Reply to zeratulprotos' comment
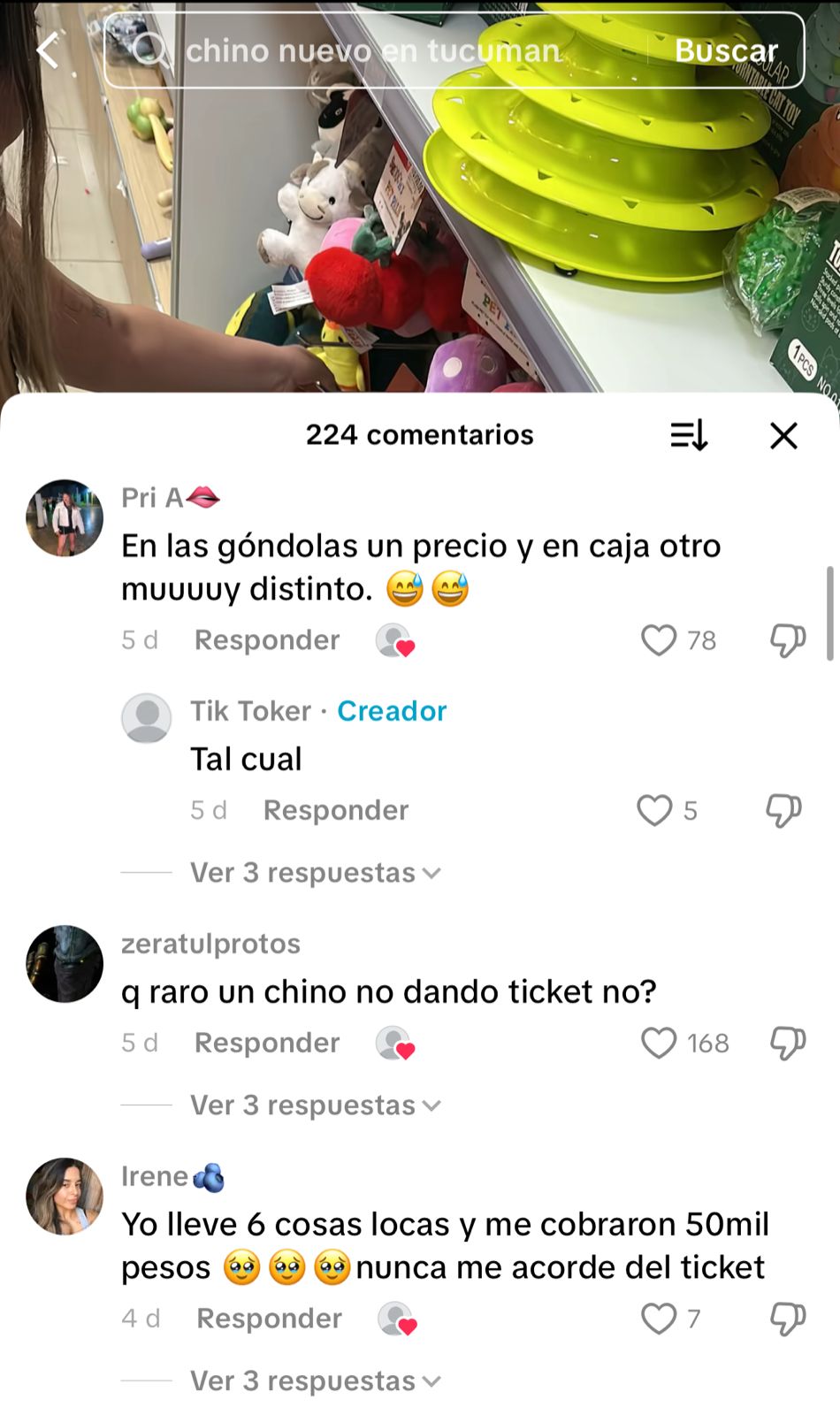Viewport: 840px width, 1415px height. (267, 1043)
